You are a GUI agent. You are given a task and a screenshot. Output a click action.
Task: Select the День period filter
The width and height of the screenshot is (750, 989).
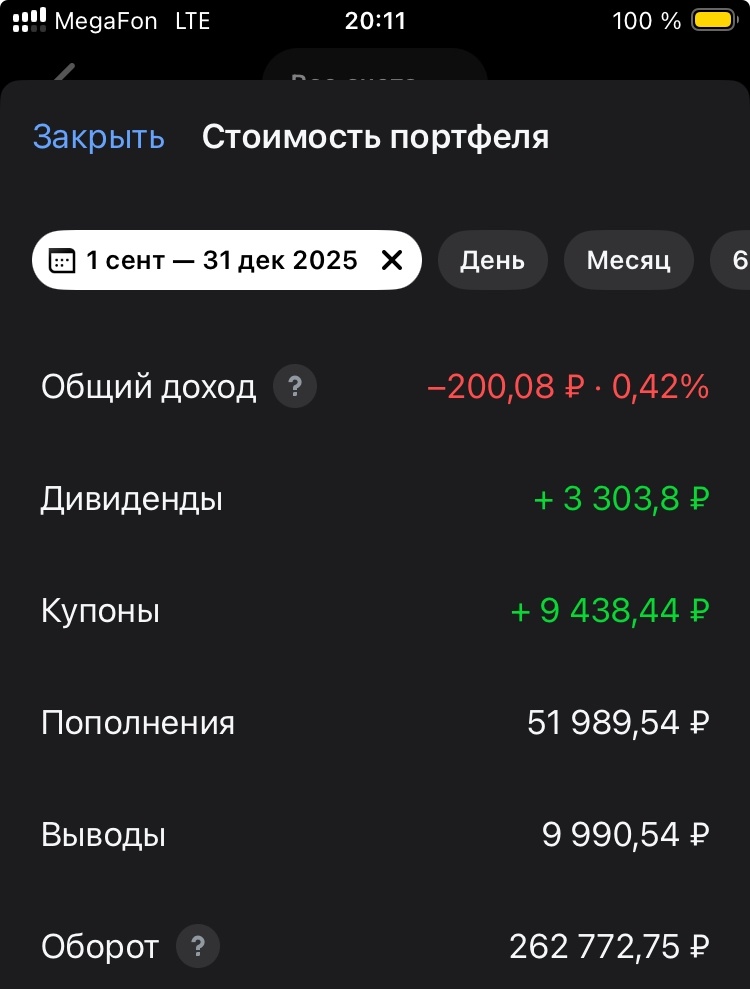(492, 260)
